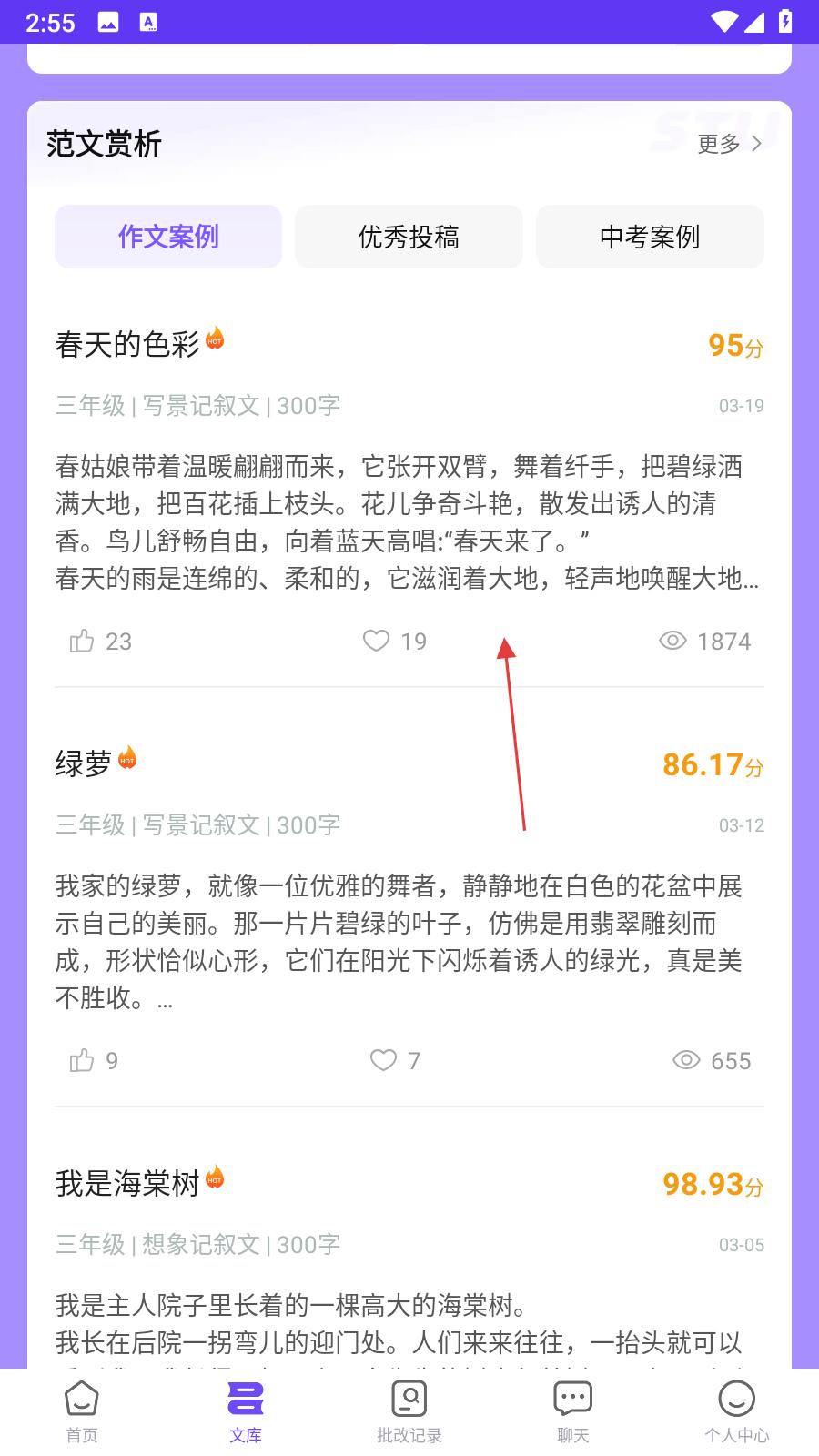
Task: Open the essay 我是海棠树
Action: pos(127,1183)
